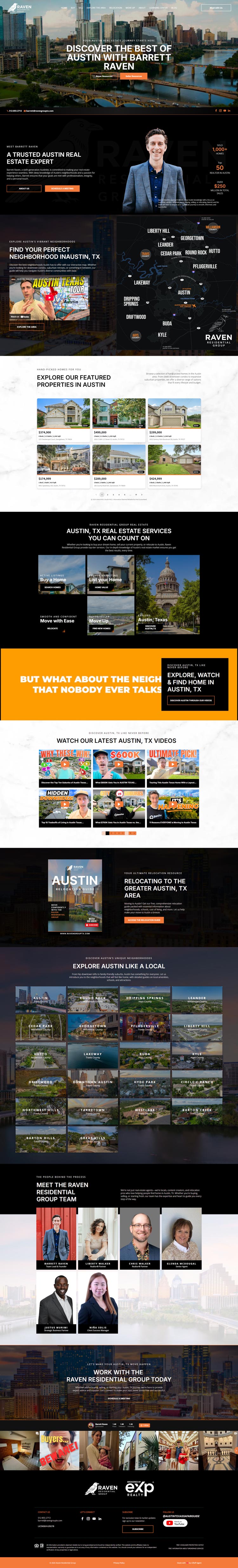Open the Round Rock neighborhood tile
Screen dimensions: 238x1568
[93, 999]
